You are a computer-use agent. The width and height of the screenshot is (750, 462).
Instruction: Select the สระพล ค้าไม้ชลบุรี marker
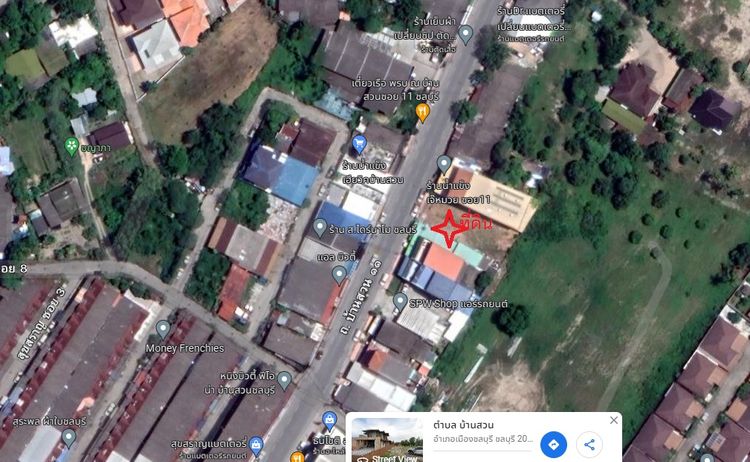tap(68, 437)
